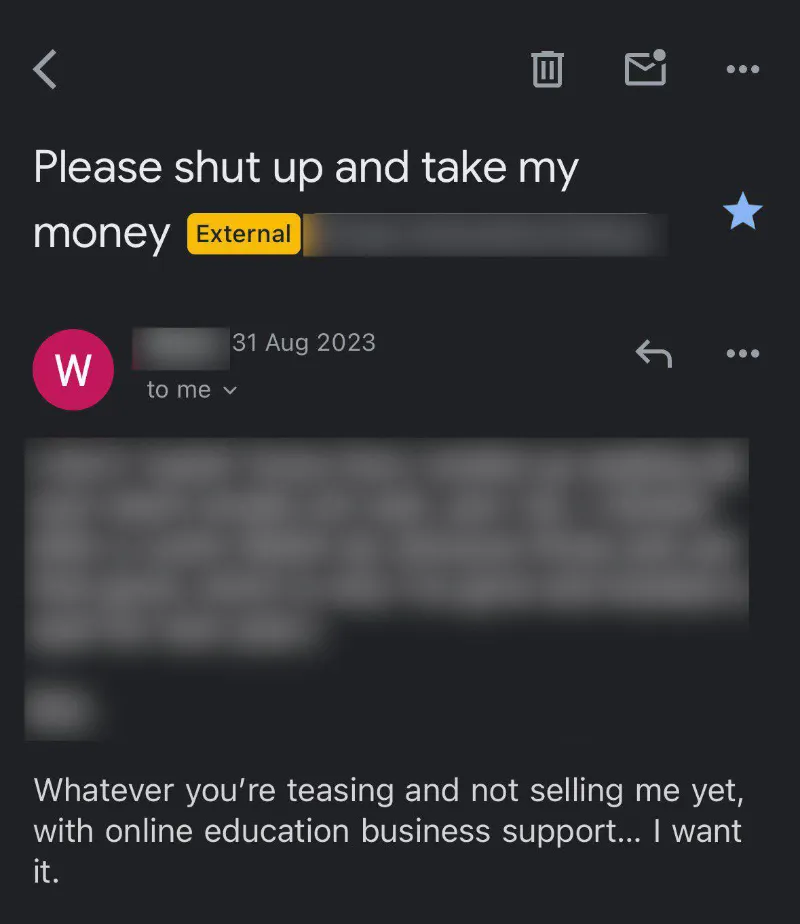Reply to the sender
The height and width of the screenshot is (924, 800).
click(x=653, y=354)
